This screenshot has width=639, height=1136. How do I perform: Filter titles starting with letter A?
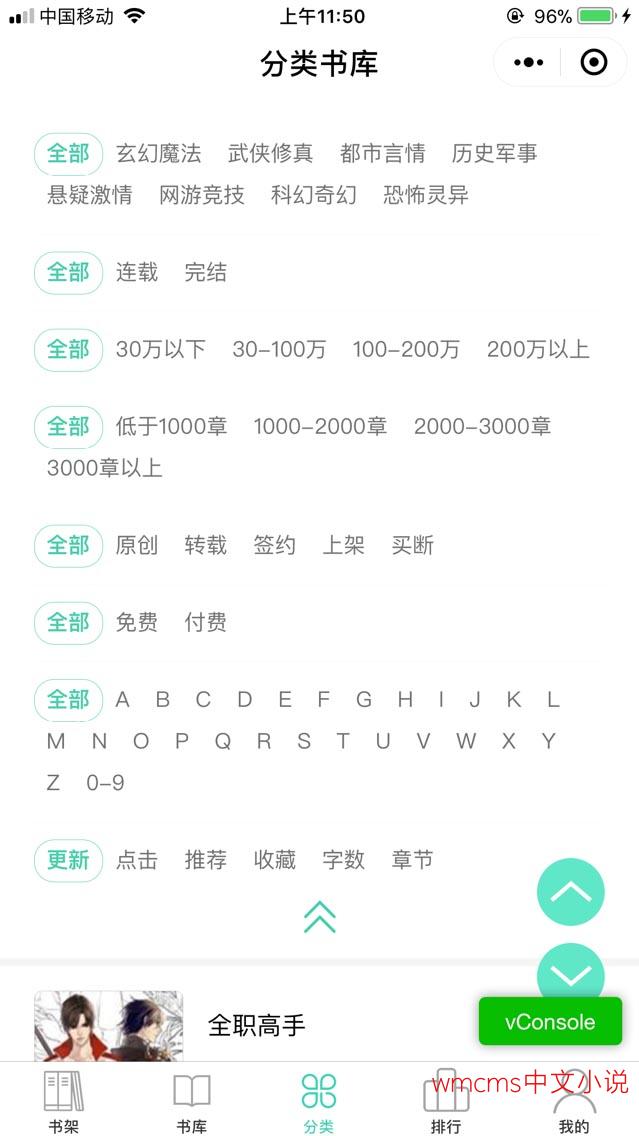(x=122, y=700)
